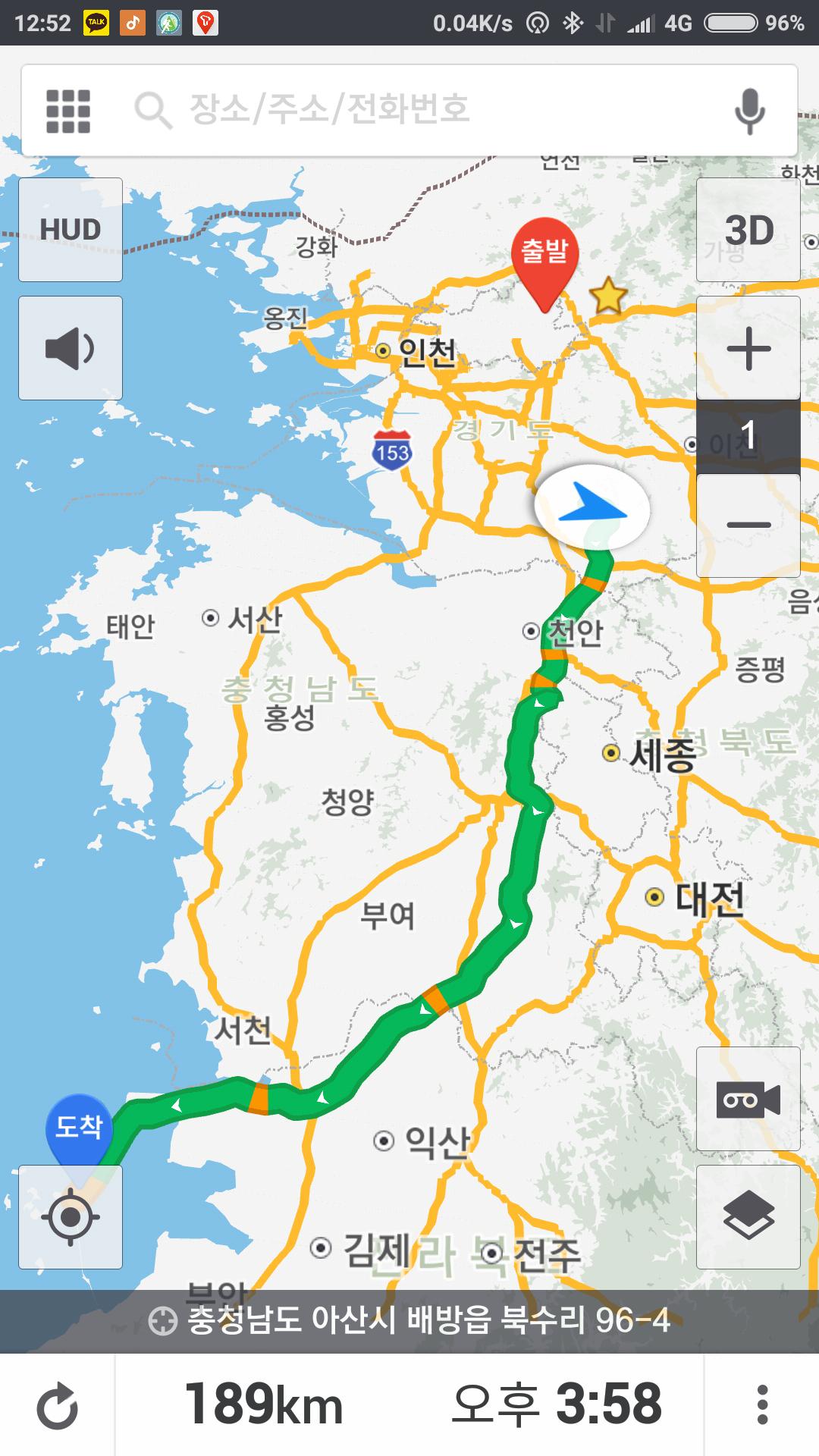The width and height of the screenshot is (819, 1456).
Task: Zoom out of the map
Action: [x=748, y=525]
